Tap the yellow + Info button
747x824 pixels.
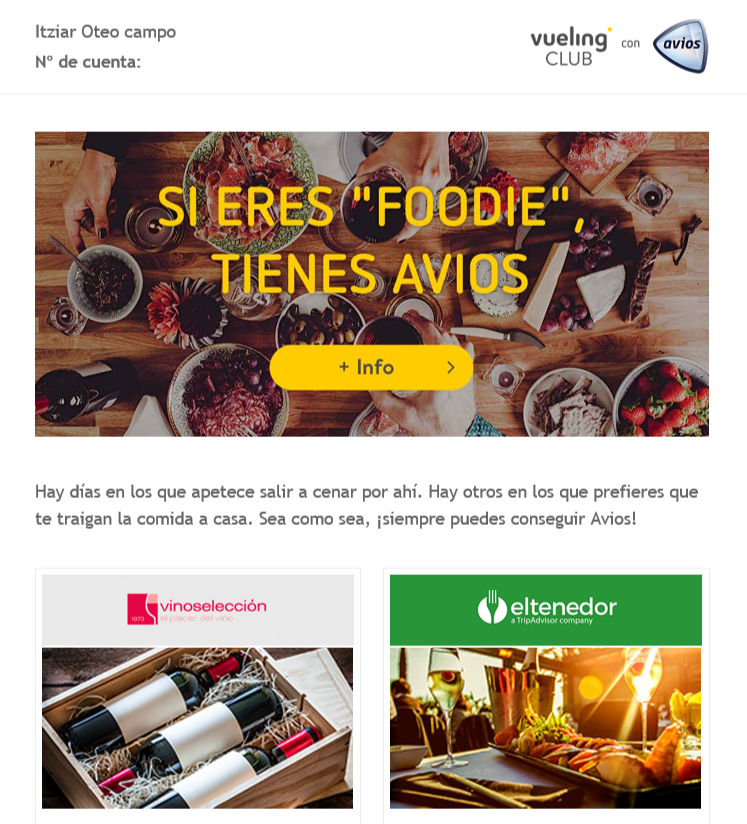pos(371,367)
